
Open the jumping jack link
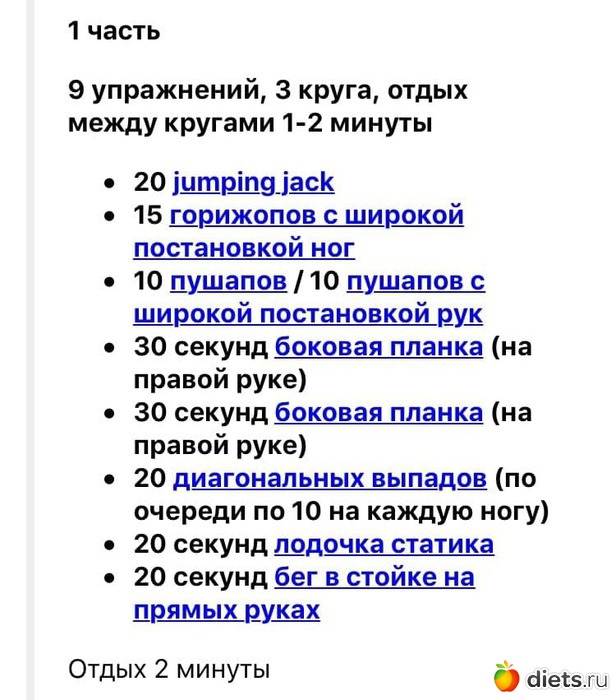[253, 183]
